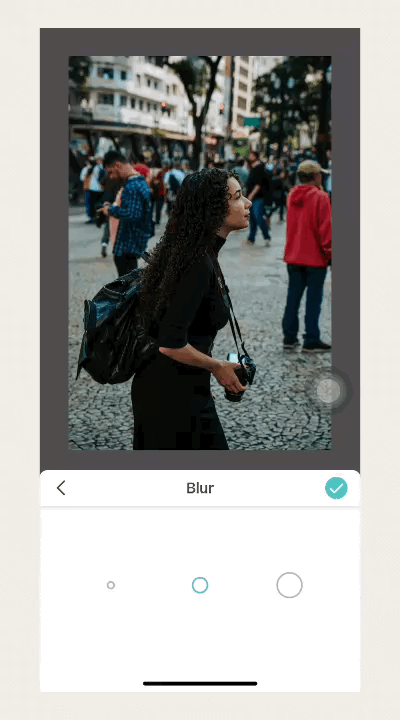400x720 pixels.
Task: Select the medium blur brush size
Action: (x=200, y=585)
